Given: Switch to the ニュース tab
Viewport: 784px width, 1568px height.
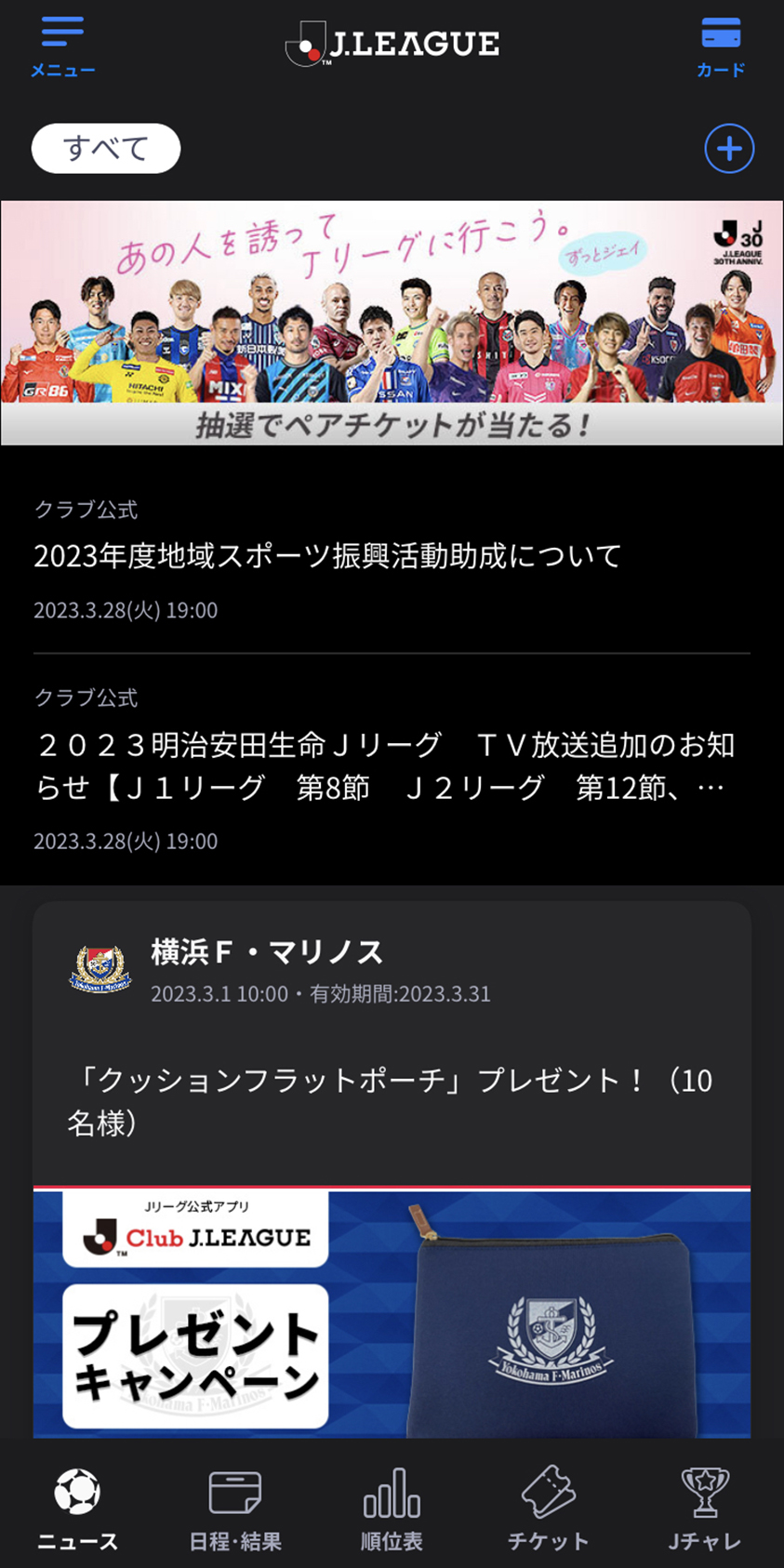Looking at the screenshot, I should point(78,1508).
